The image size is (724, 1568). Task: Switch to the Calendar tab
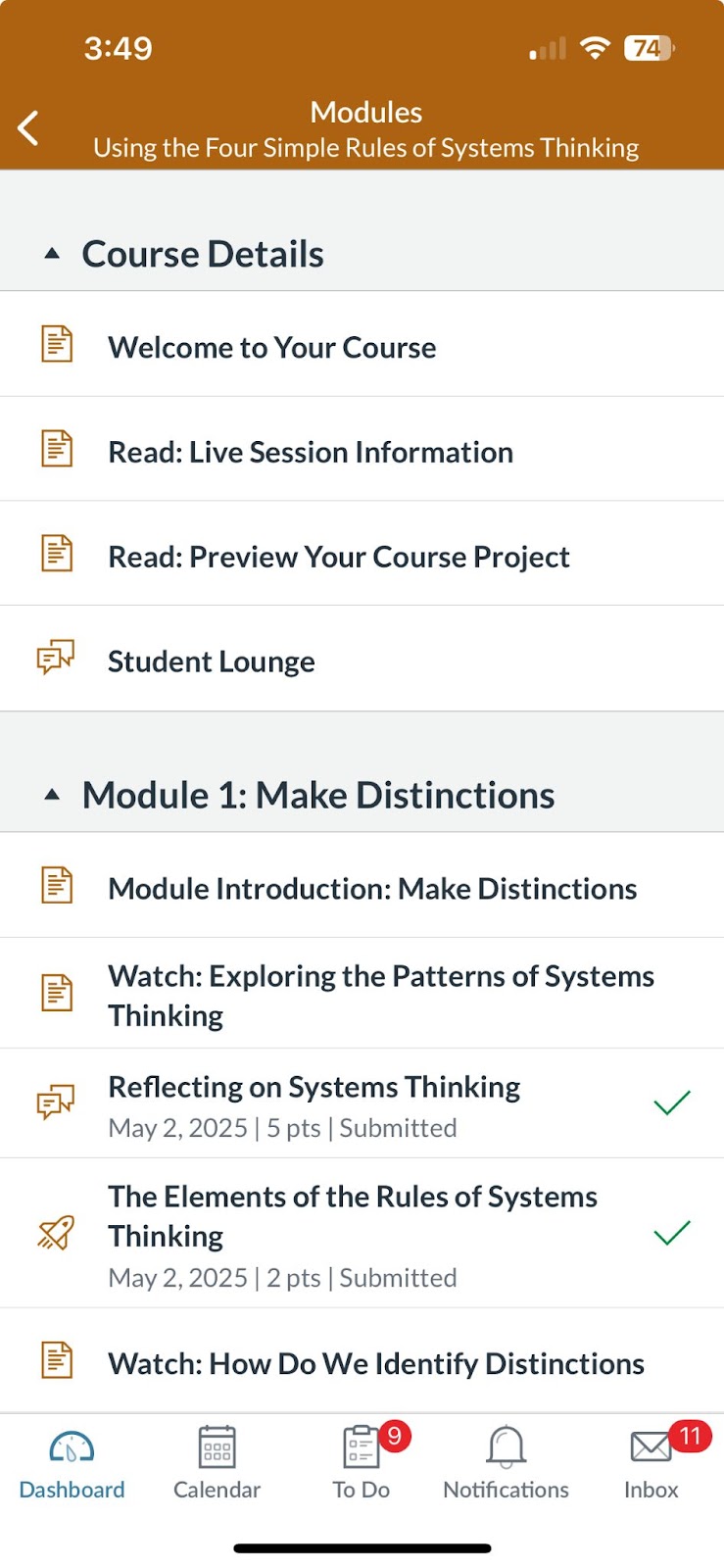click(x=217, y=1464)
